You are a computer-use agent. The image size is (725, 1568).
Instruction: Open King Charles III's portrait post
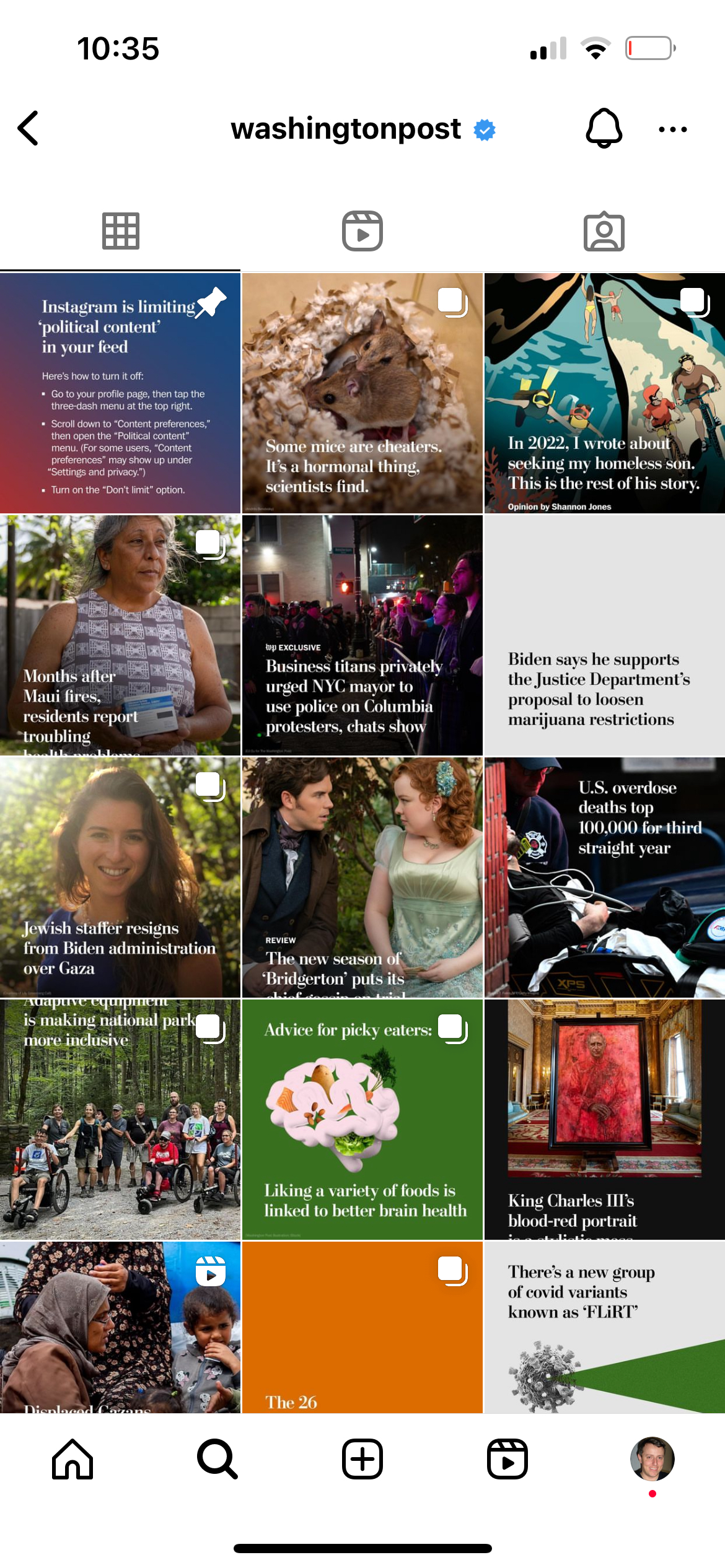click(604, 1119)
